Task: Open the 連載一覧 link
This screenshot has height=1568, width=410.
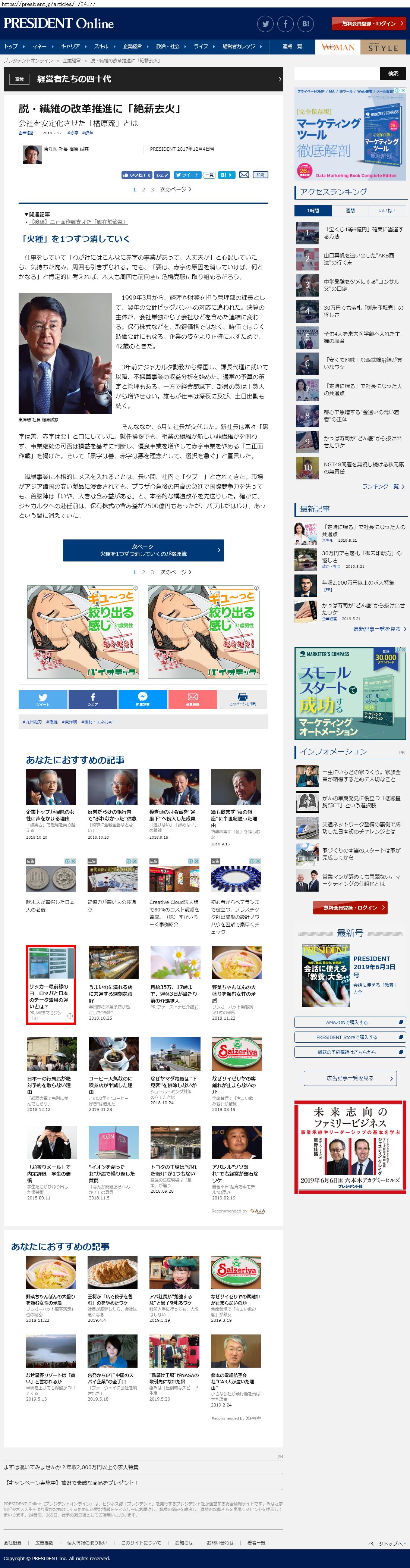Action: pos(292,46)
